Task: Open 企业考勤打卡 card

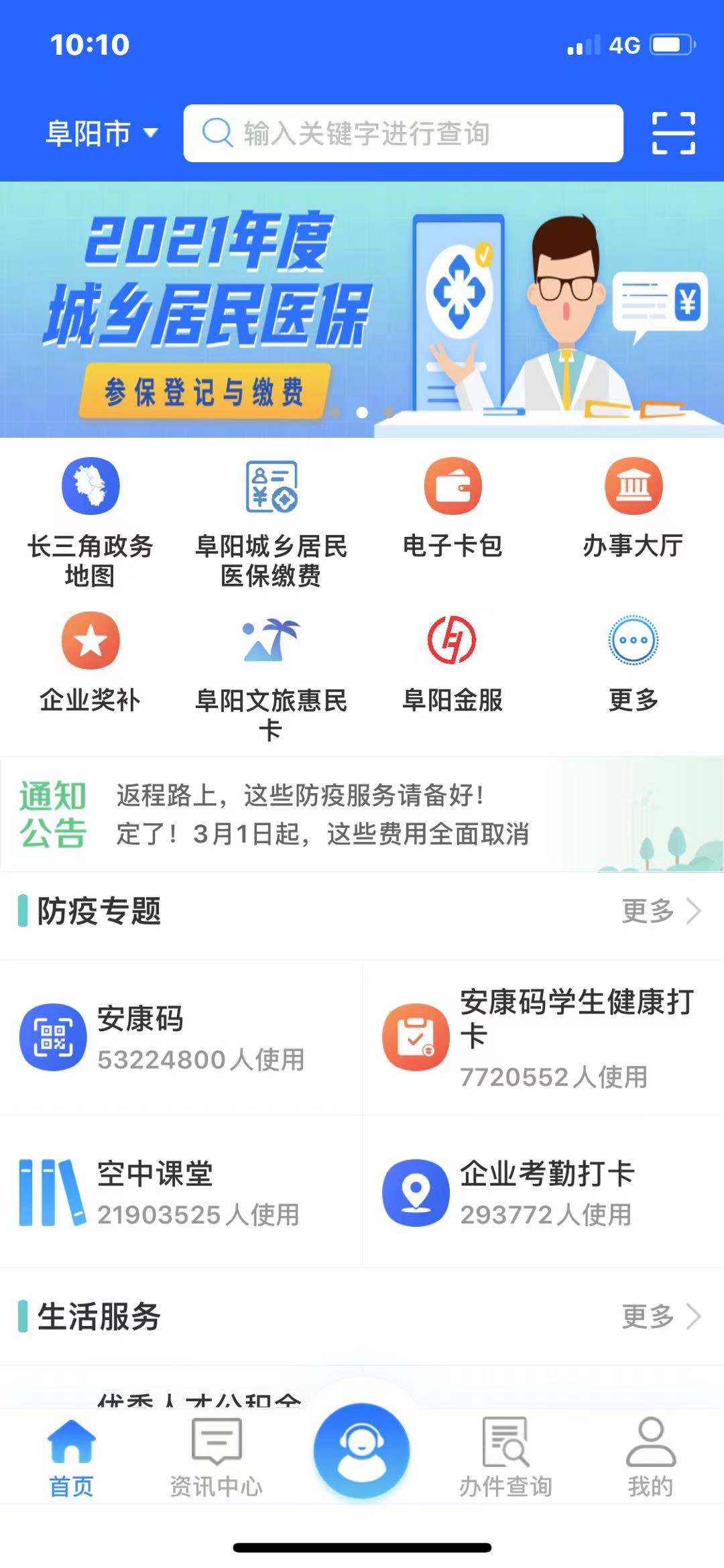Action: [543, 1193]
